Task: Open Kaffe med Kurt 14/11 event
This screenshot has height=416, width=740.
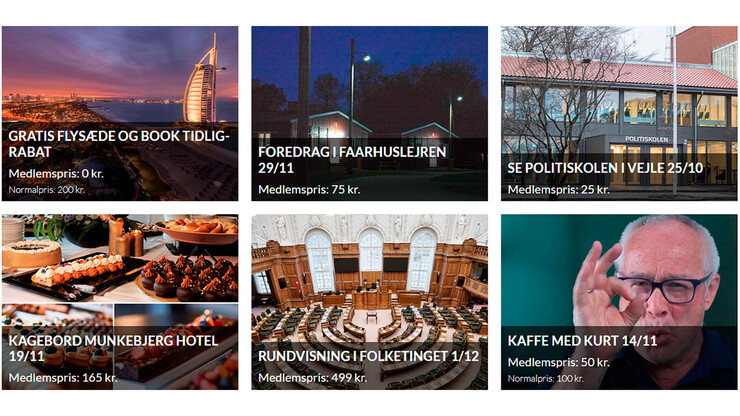Action: point(581,340)
